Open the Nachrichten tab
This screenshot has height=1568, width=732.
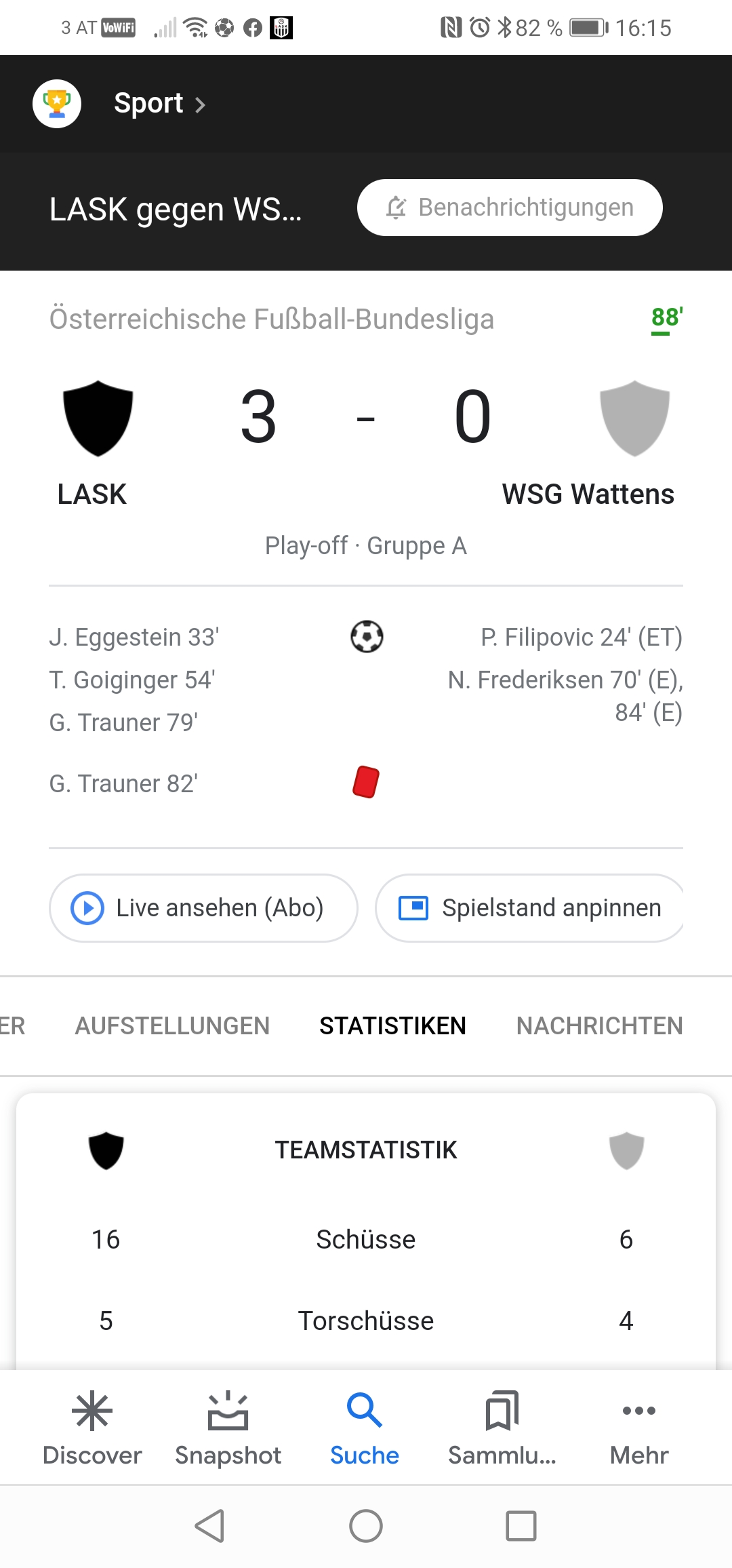tap(600, 1025)
